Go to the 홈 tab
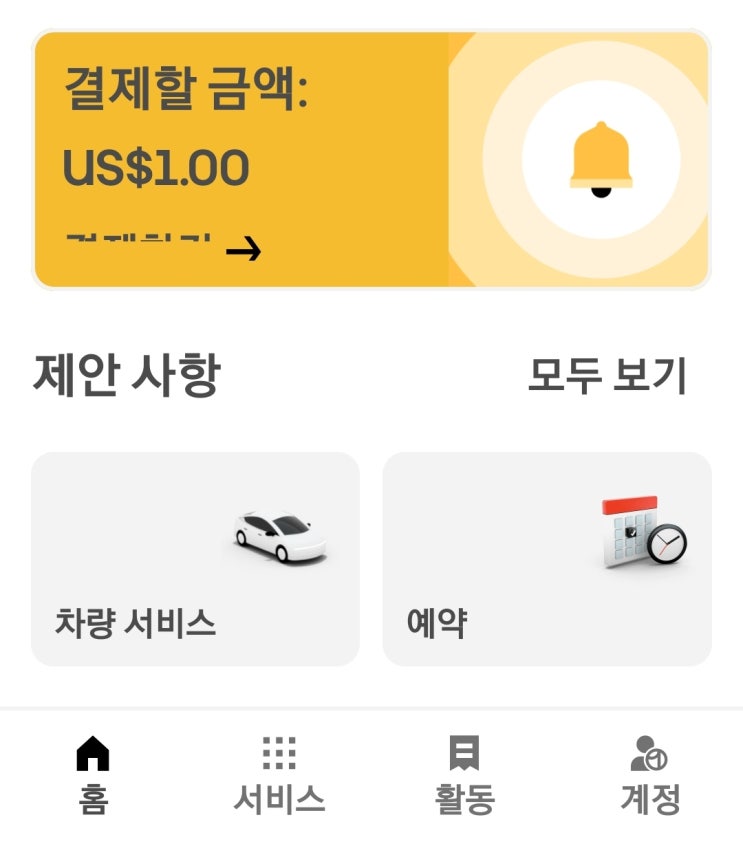 pyautogui.click(x=93, y=774)
